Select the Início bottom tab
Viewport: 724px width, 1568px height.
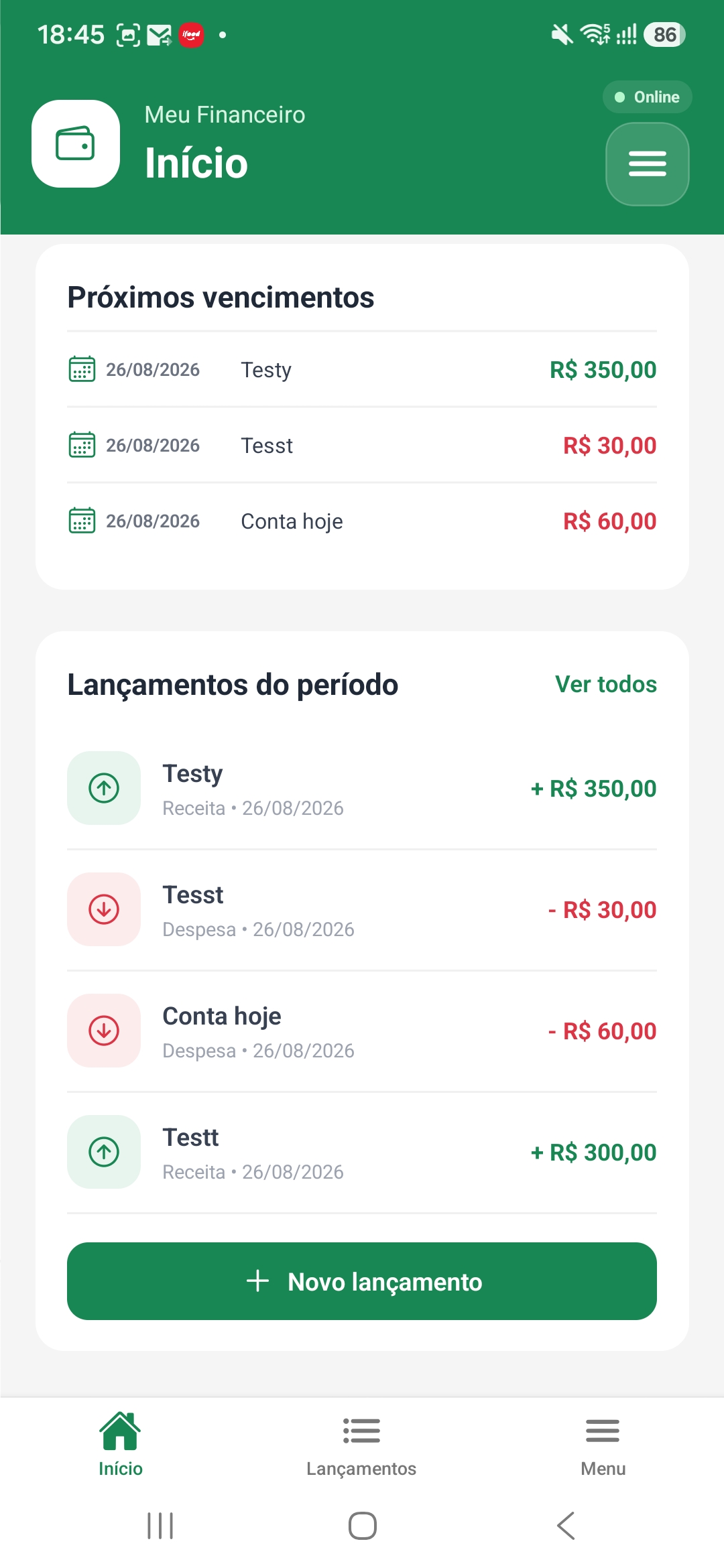121,1447
